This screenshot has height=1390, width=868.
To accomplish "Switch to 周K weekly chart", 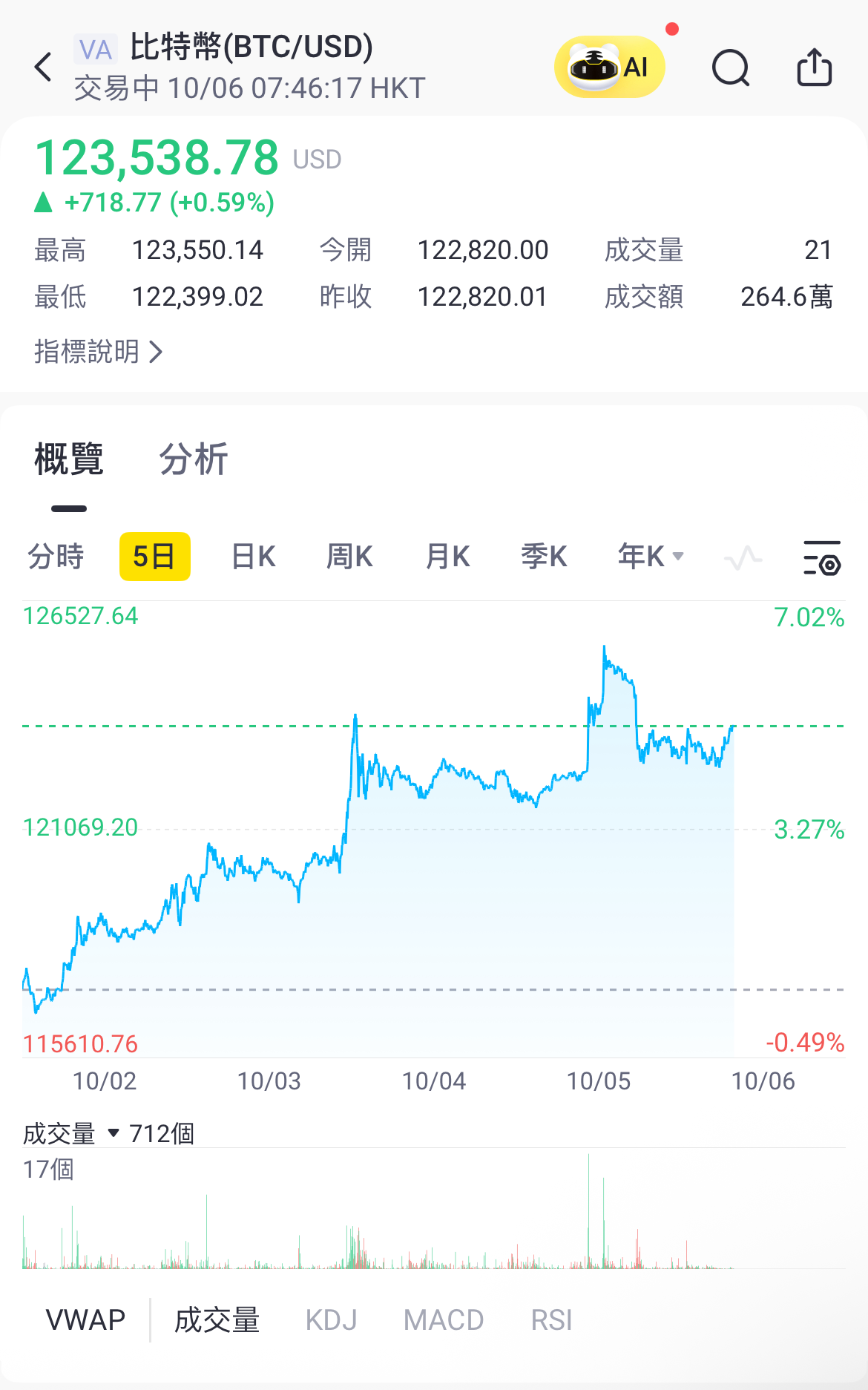I will pos(349,557).
